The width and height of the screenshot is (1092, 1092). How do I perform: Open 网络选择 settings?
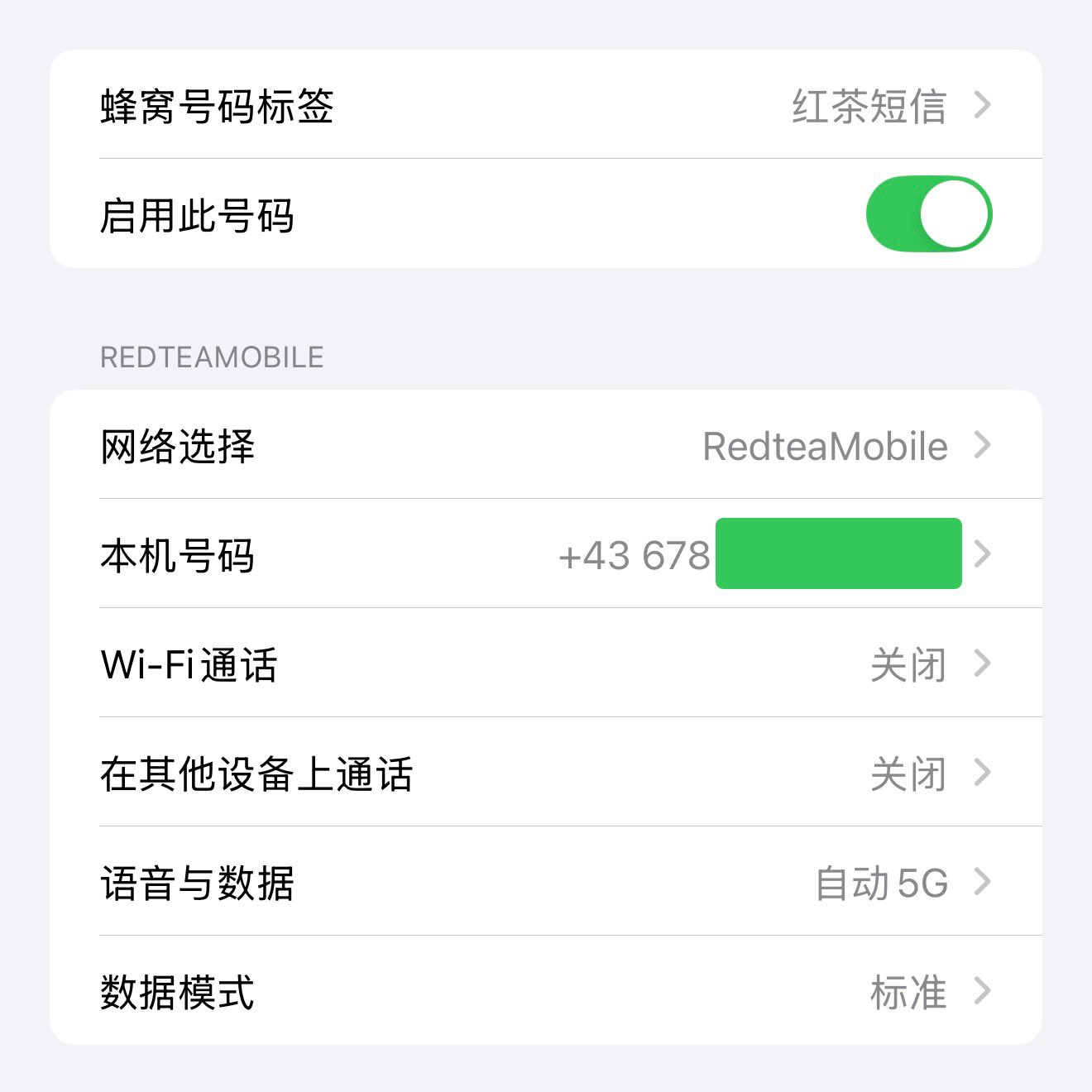tap(546, 445)
